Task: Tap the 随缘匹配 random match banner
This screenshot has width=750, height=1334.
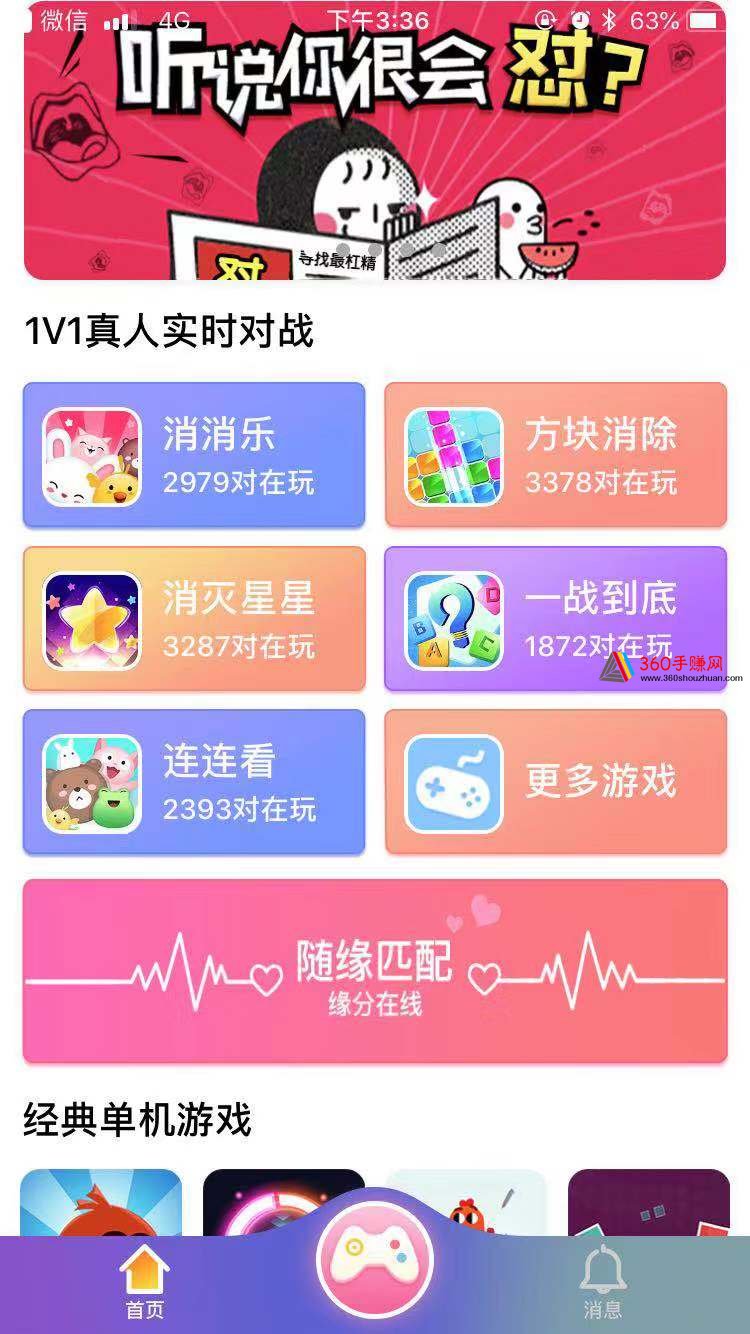Action: (x=374, y=971)
